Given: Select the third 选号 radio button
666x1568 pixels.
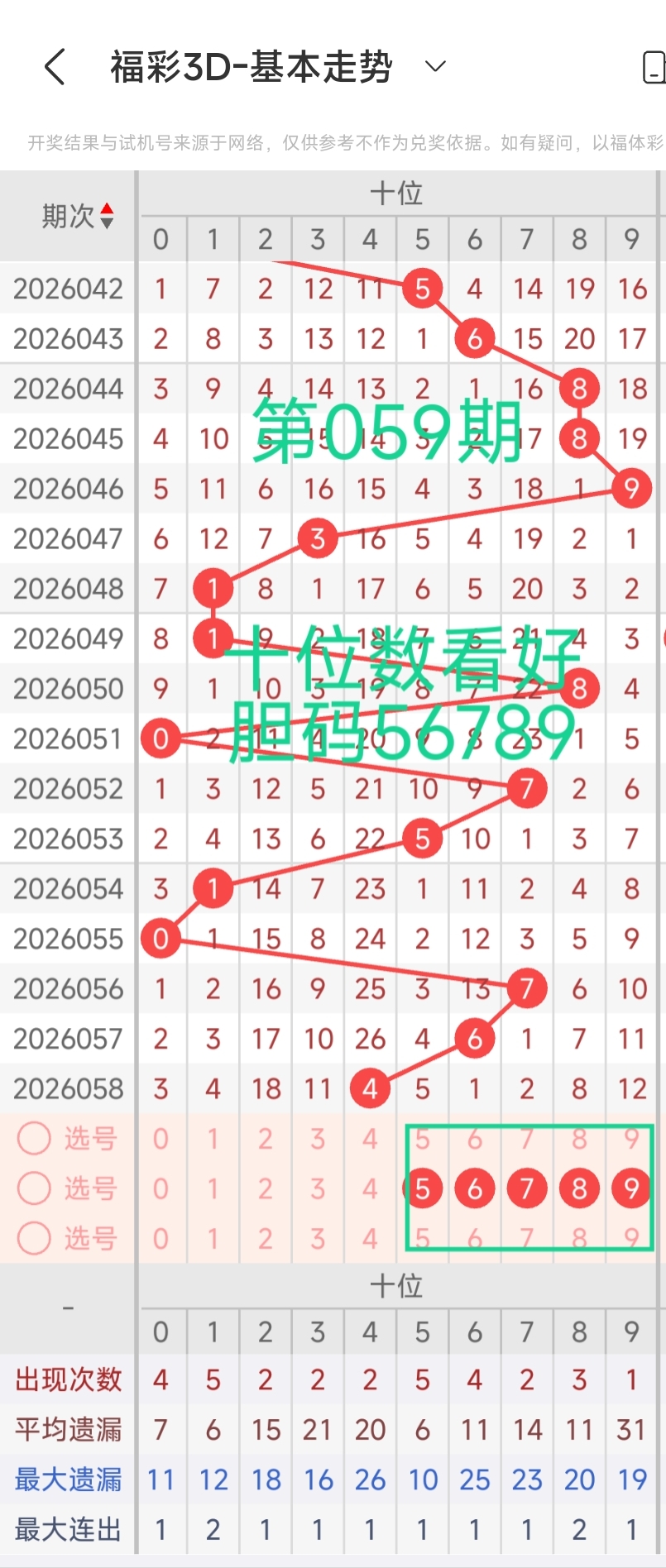Looking at the screenshot, I should [34, 1238].
